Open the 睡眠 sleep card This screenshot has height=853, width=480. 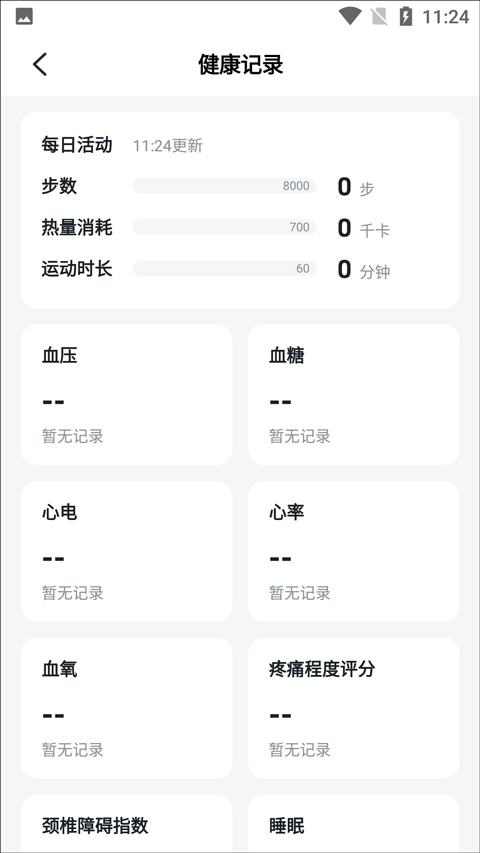point(354,824)
